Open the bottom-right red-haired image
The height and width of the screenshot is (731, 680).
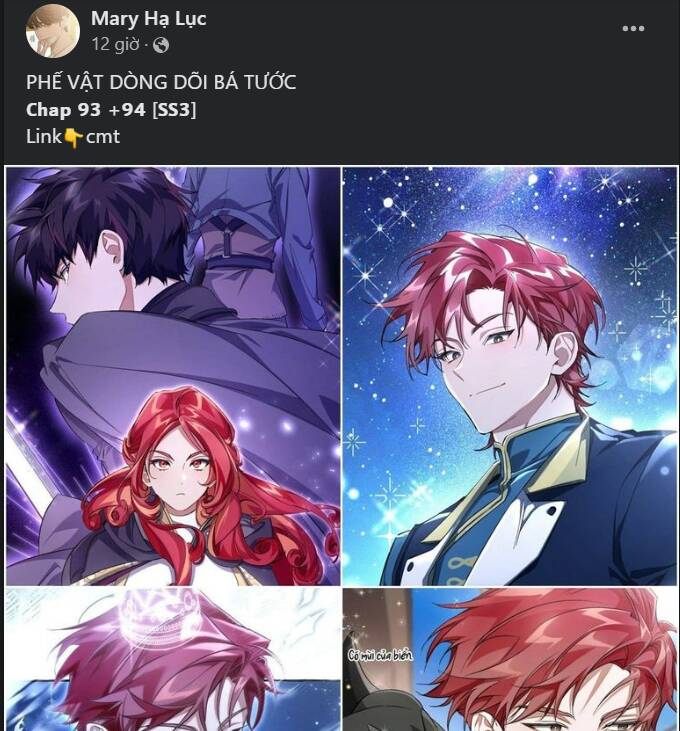(x=510, y=660)
